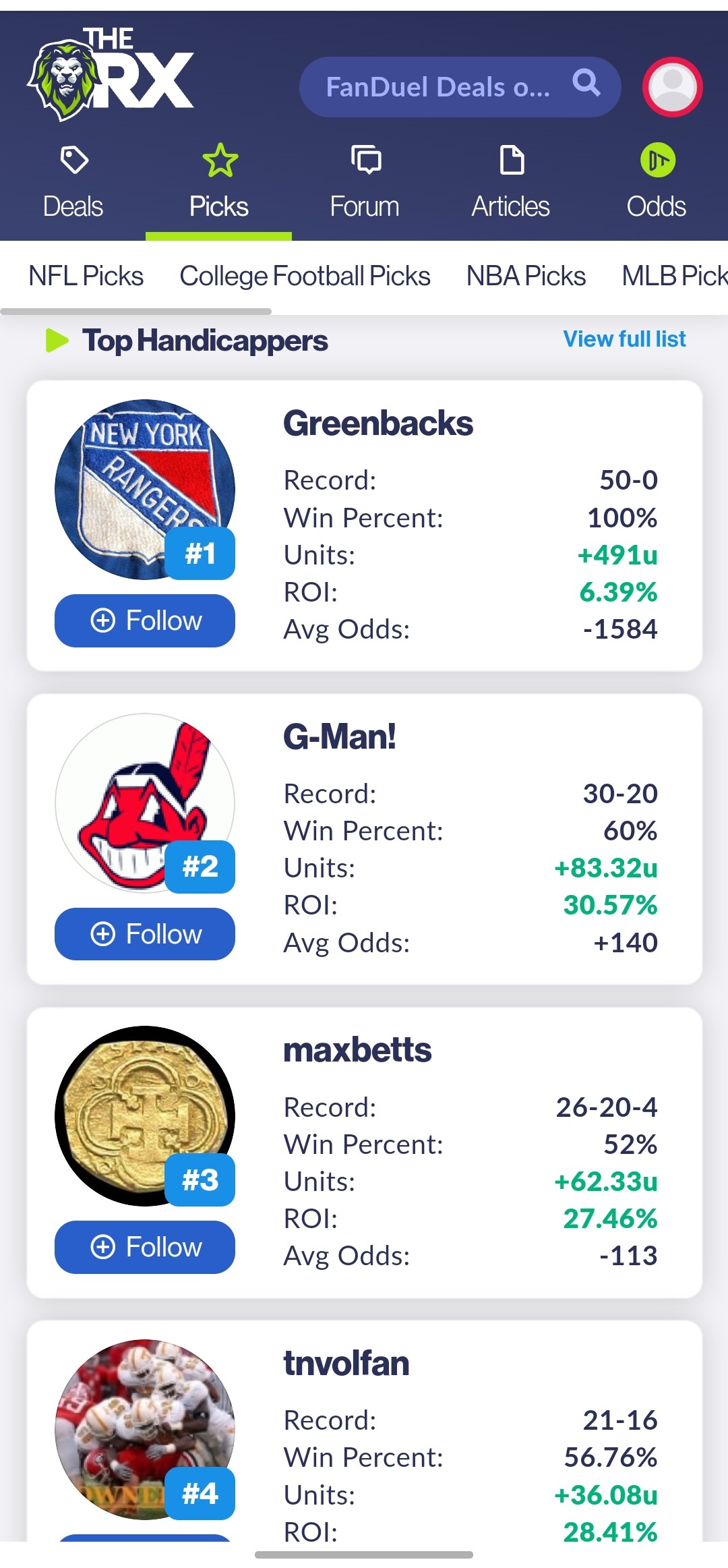Select the Deals tag icon
The image size is (728, 1568).
pos(73,161)
